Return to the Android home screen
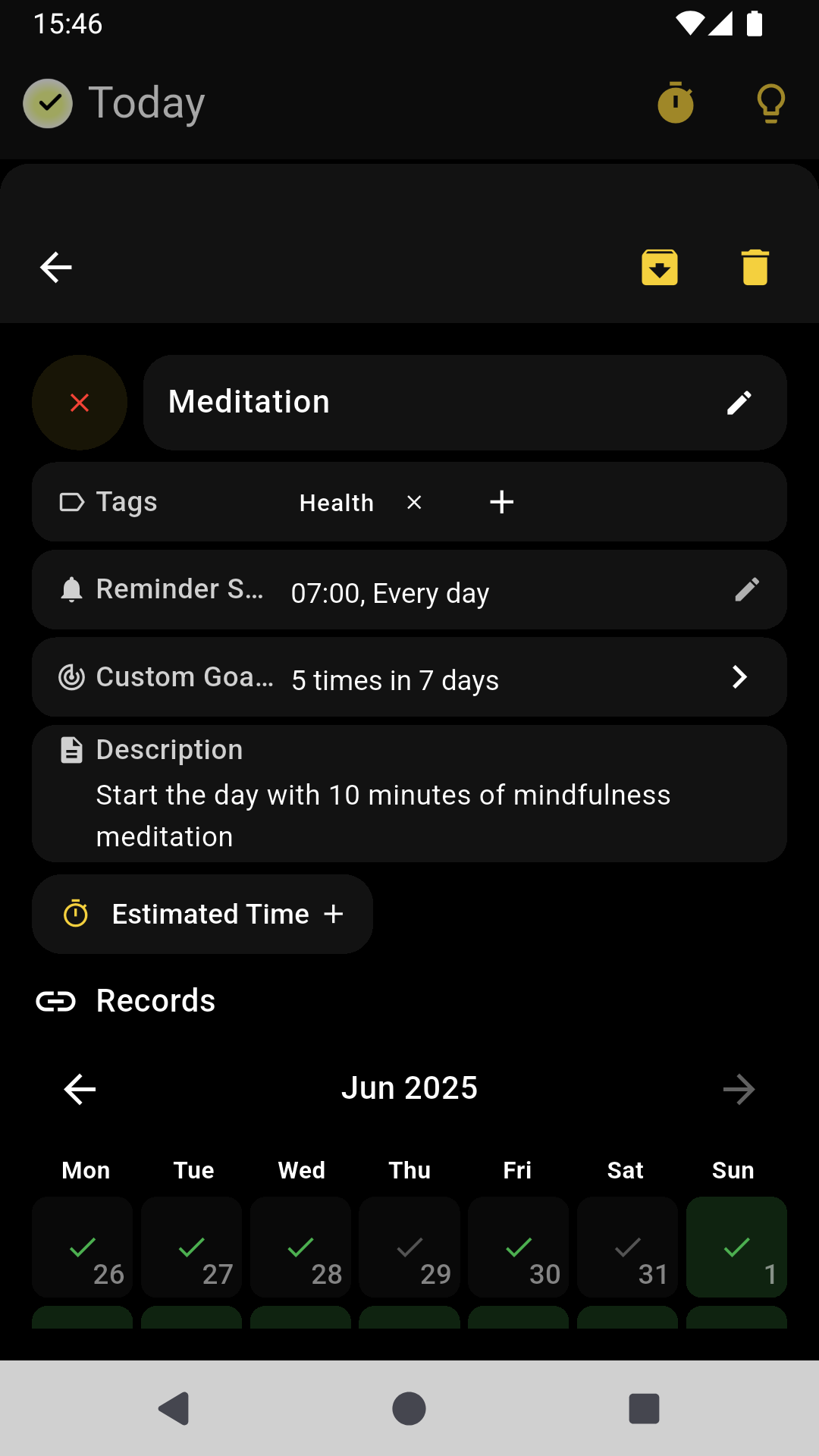This screenshot has height=1456, width=819. (409, 1409)
